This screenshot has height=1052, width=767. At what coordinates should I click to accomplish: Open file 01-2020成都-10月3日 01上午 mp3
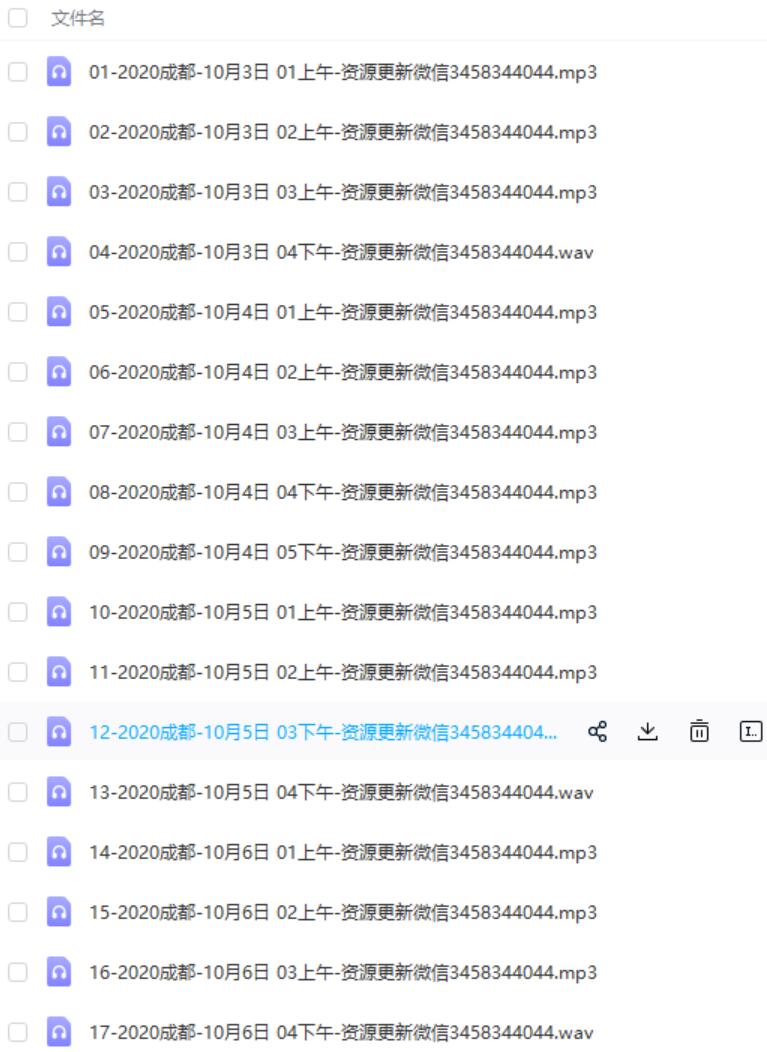[342, 72]
